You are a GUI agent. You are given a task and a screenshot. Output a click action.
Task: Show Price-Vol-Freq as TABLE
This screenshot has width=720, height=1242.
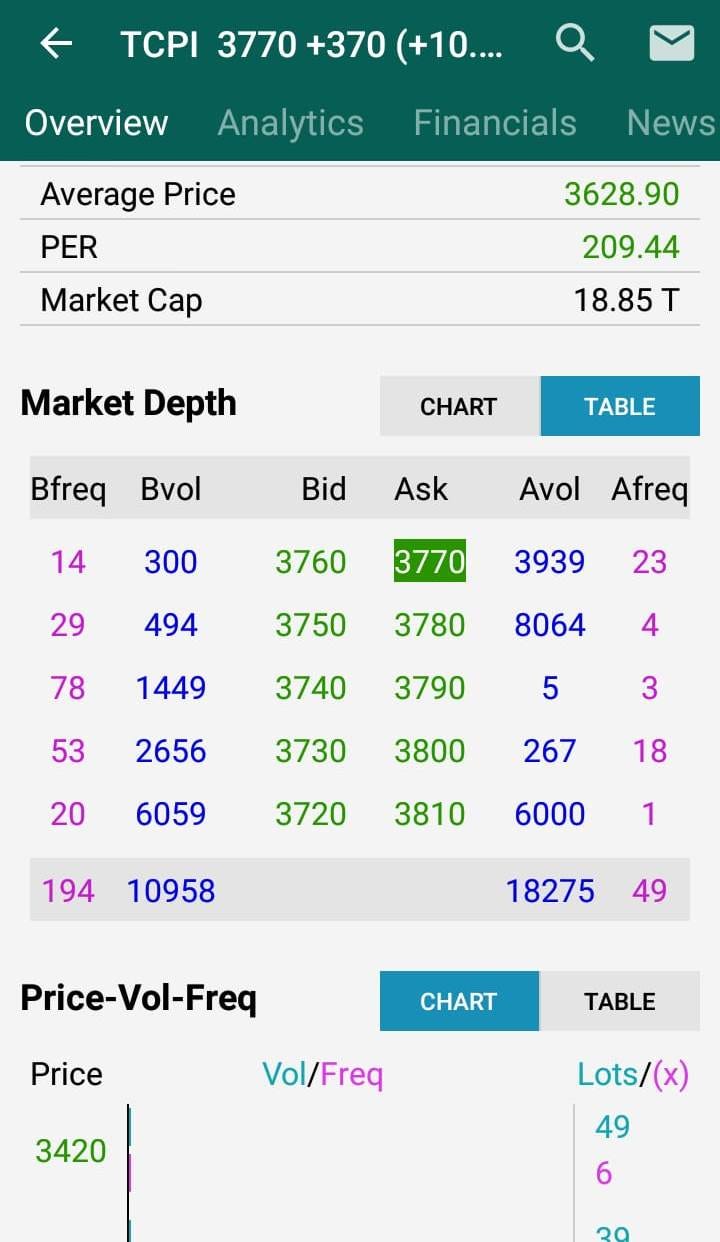[x=620, y=1001]
